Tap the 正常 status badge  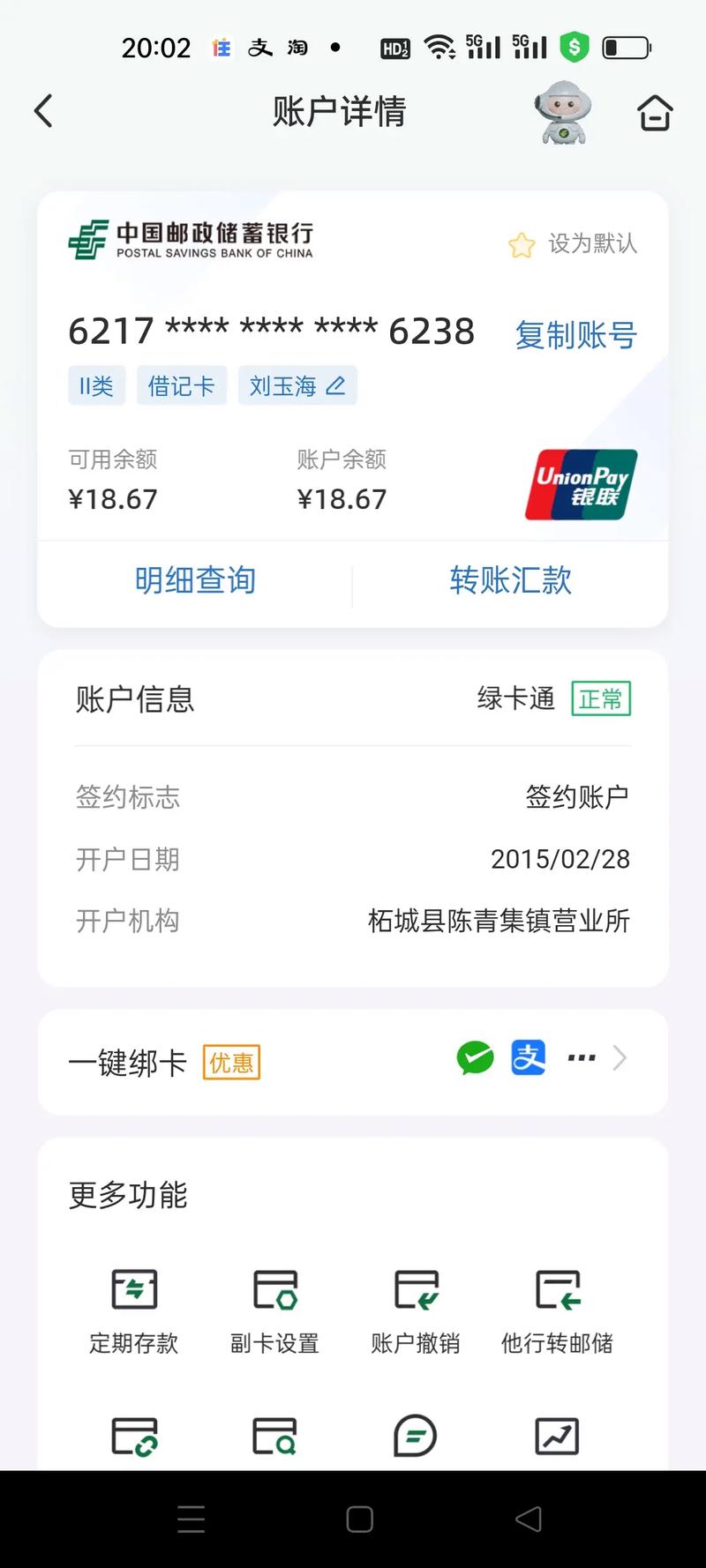pyautogui.click(x=602, y=698)
